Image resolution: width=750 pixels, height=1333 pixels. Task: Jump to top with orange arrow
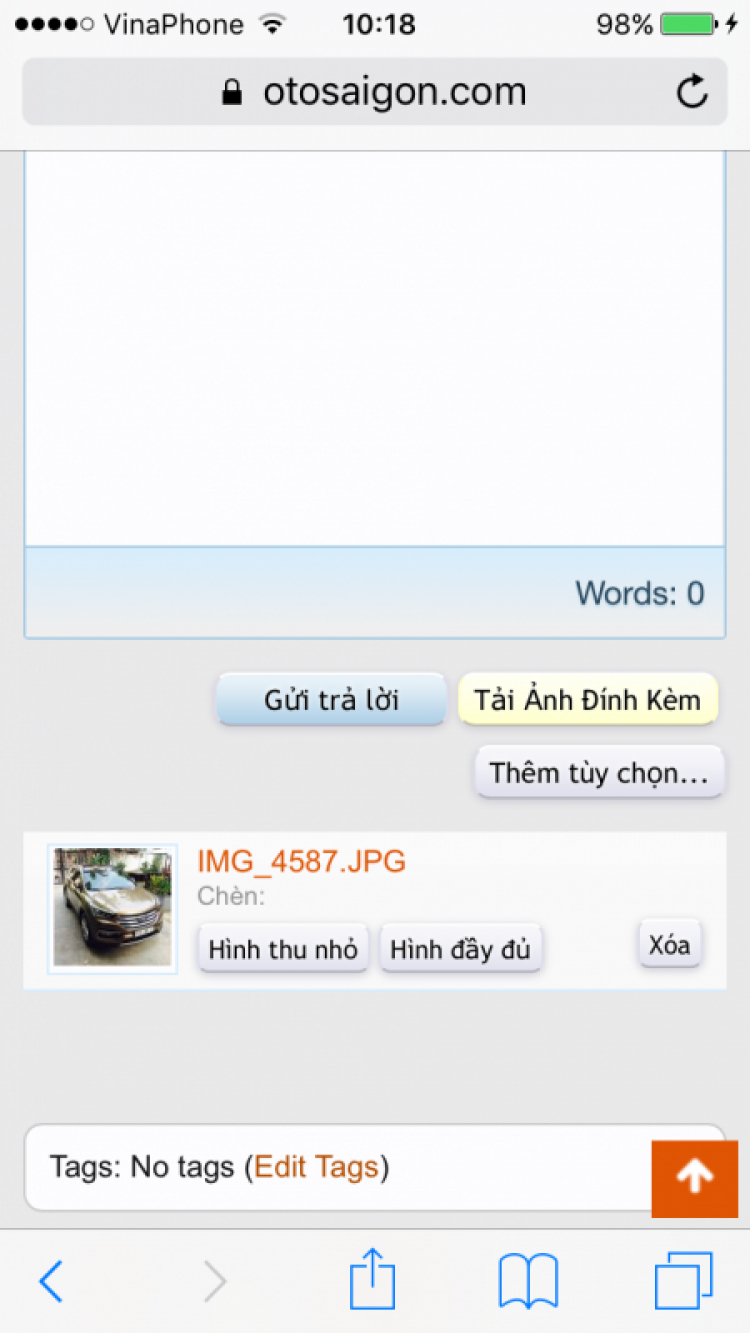click(x=694, y=1178)
